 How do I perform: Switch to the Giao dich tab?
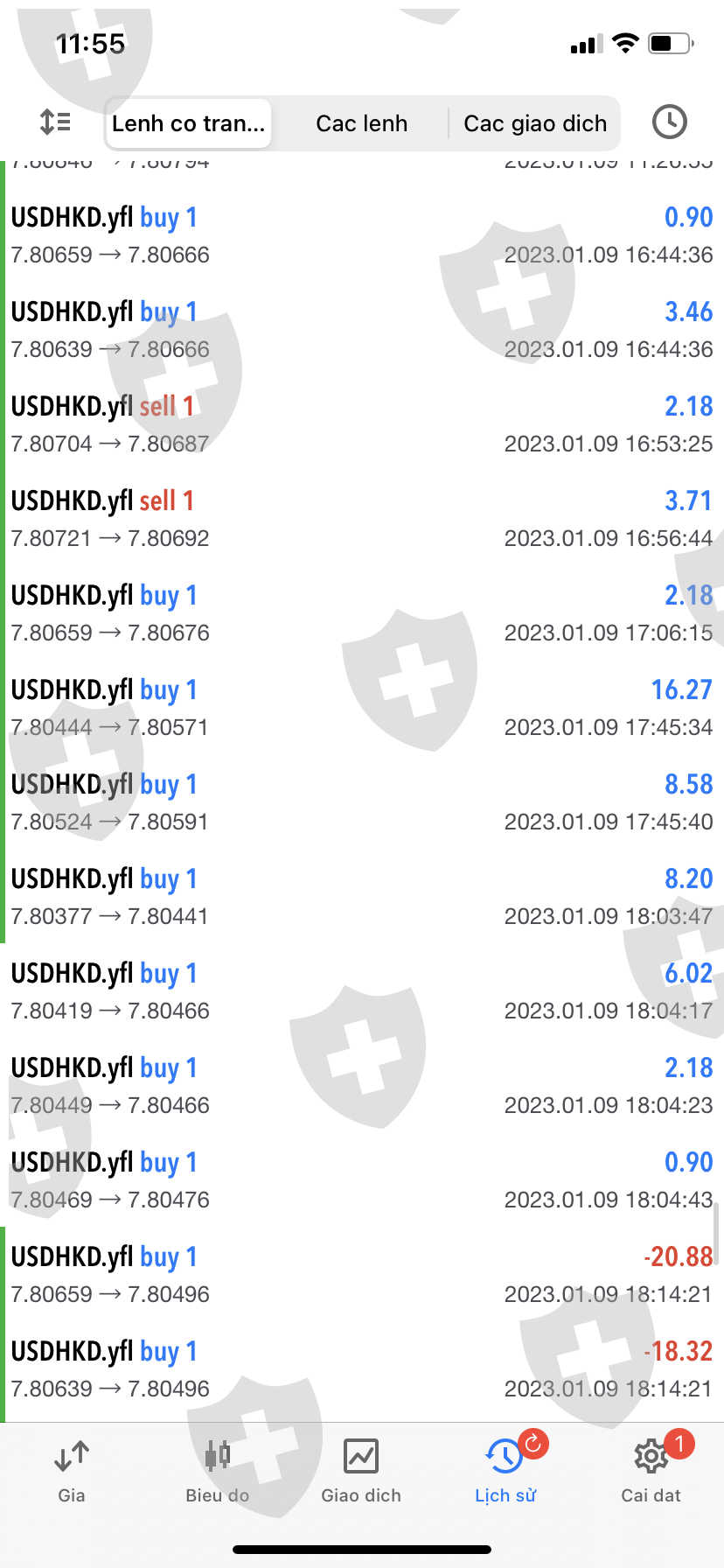[361, 1472]
